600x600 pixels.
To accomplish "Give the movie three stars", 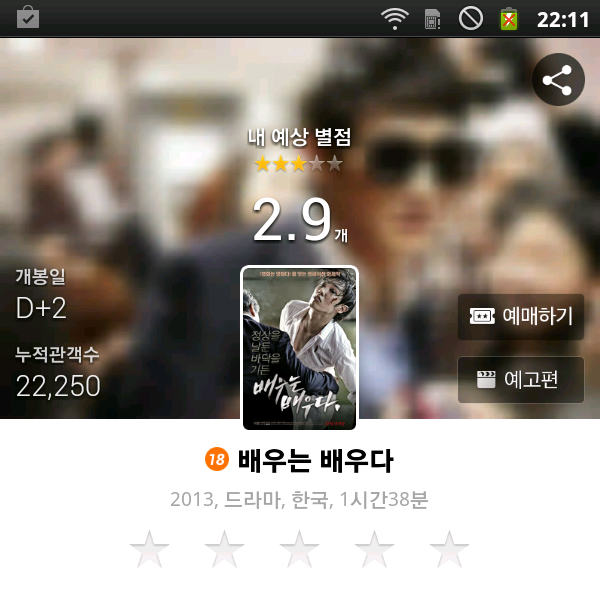I will tap(300, 550).
